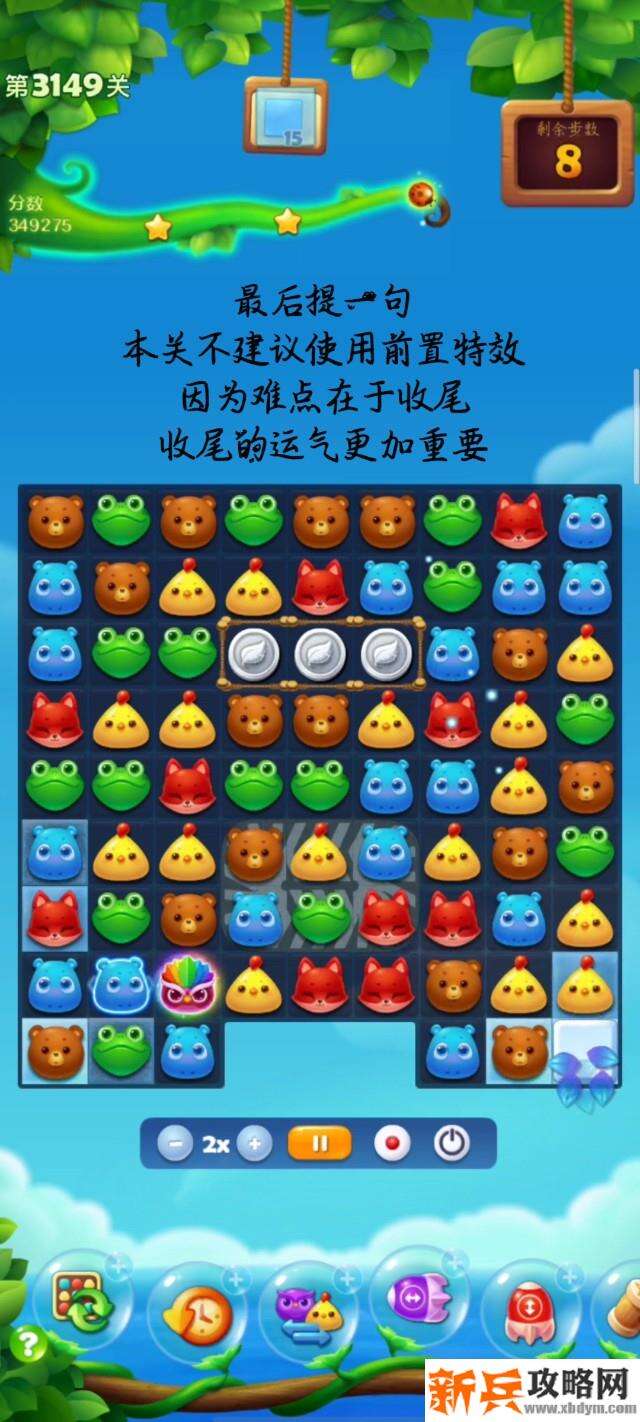Pause with the orange pause button
The width and height of the screenshot is (640, 1422).
pyautogui.click(x=320, y=1144)
